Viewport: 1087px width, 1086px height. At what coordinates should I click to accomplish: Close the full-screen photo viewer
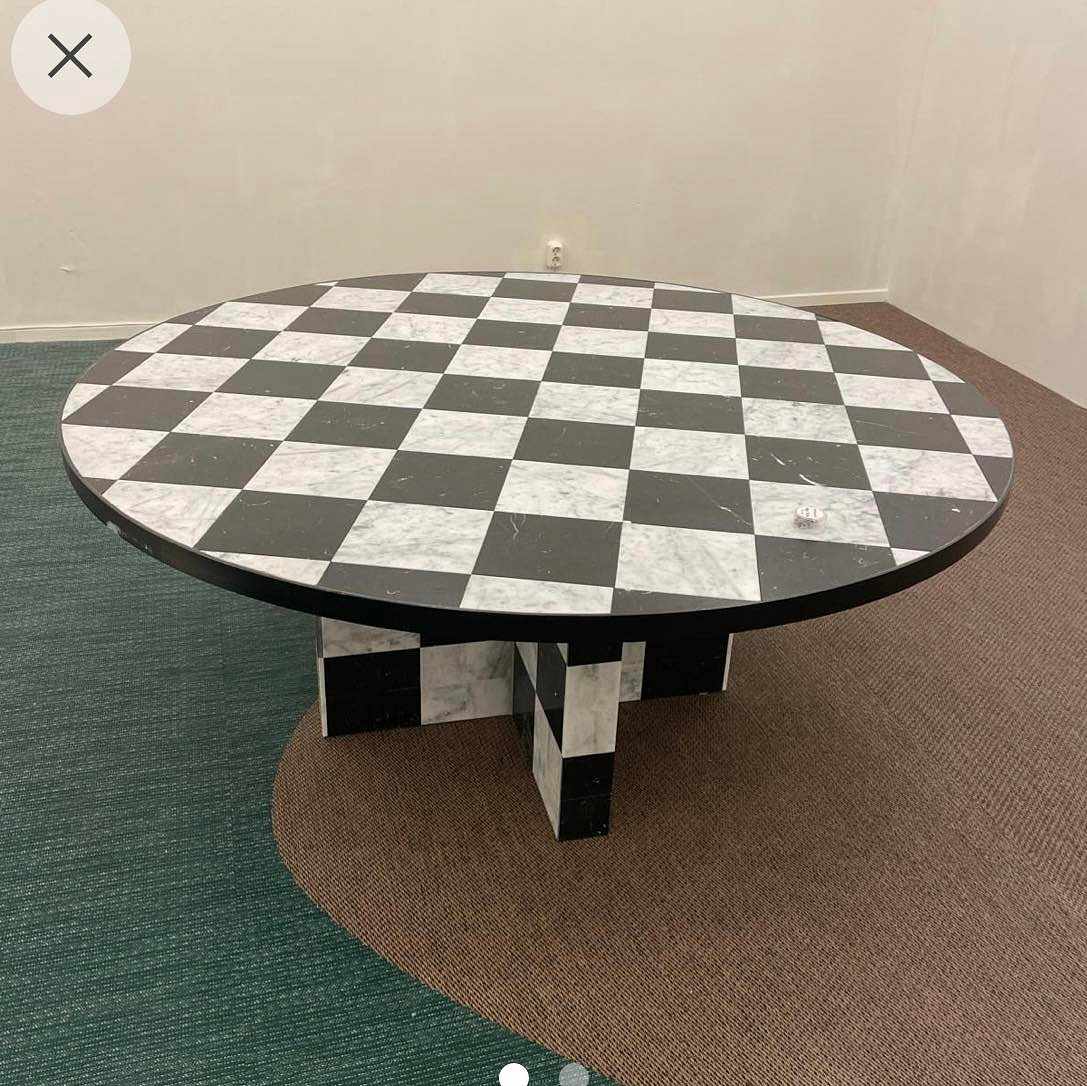point(70,55)
